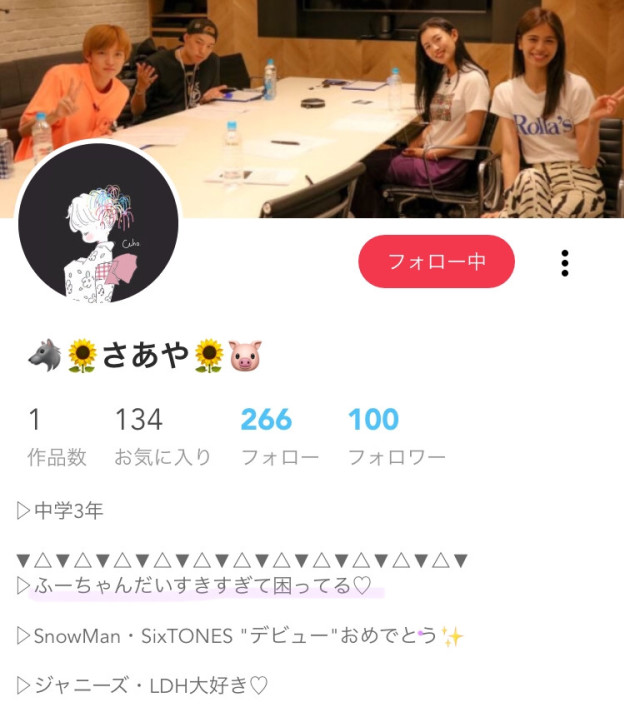Tap the フォロー中 following button
The image size is (624, 722).
coord(436,262)
